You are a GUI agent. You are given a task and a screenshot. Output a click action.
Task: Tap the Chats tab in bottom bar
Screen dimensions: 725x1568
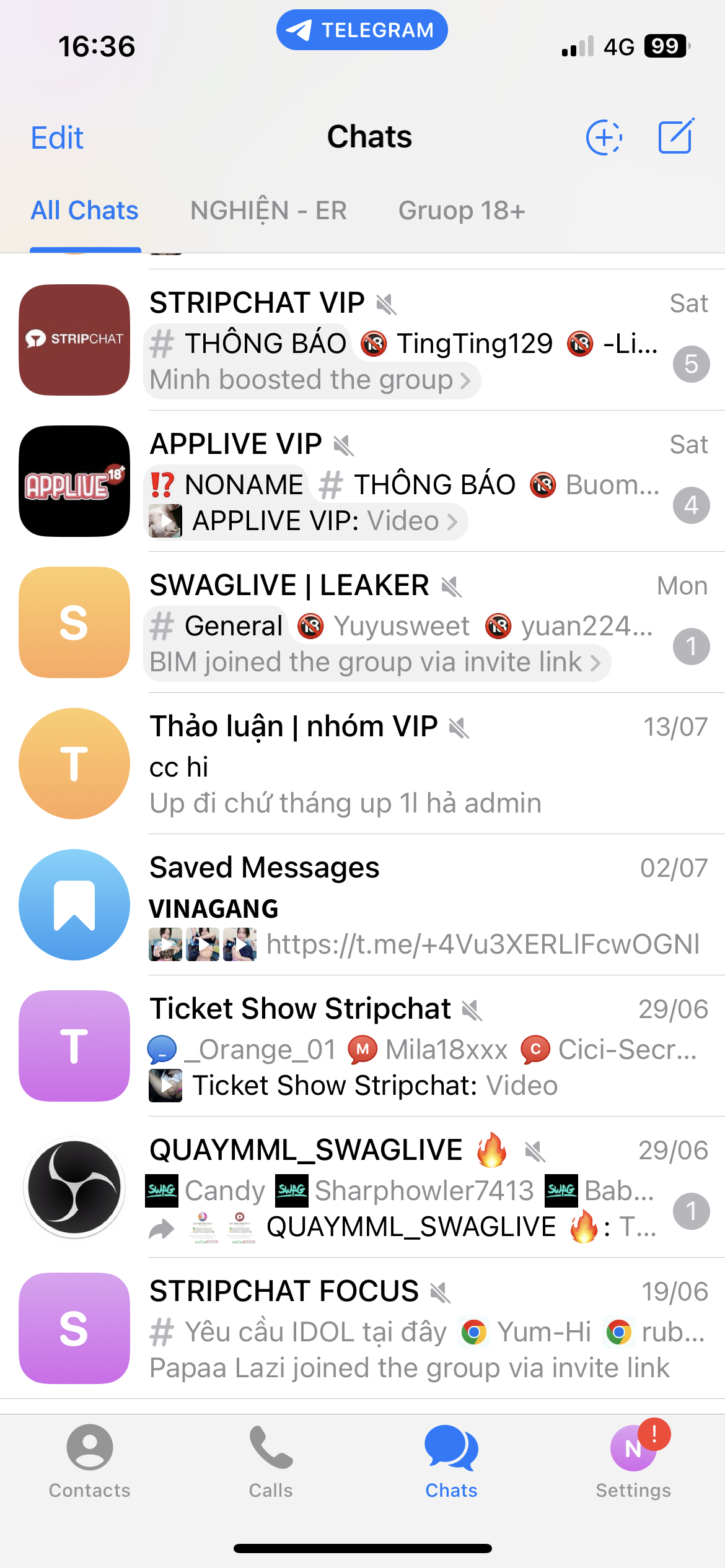pyautogui.click(x=451, y=1461)
